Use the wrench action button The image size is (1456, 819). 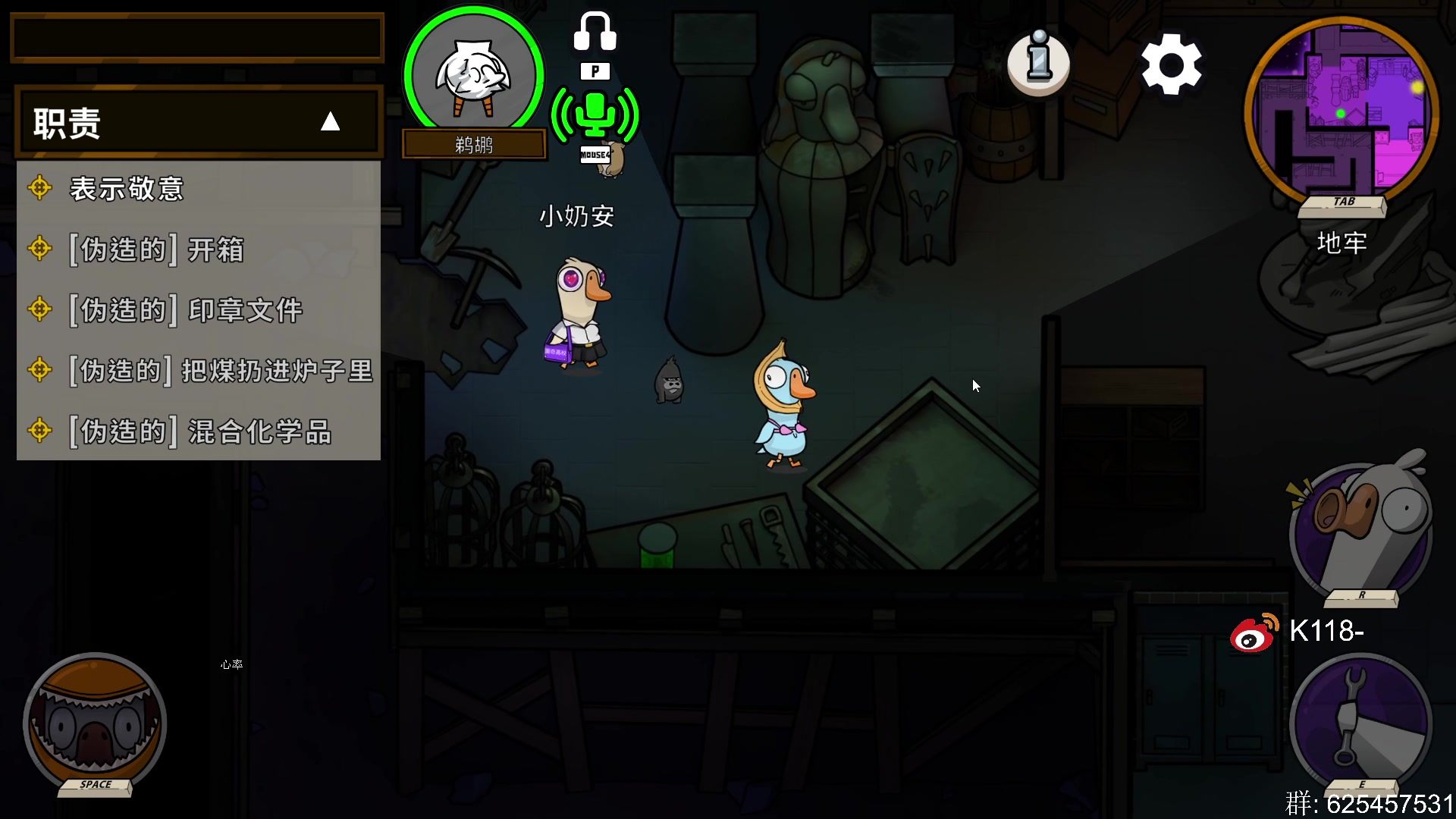tap(1360, 721)
